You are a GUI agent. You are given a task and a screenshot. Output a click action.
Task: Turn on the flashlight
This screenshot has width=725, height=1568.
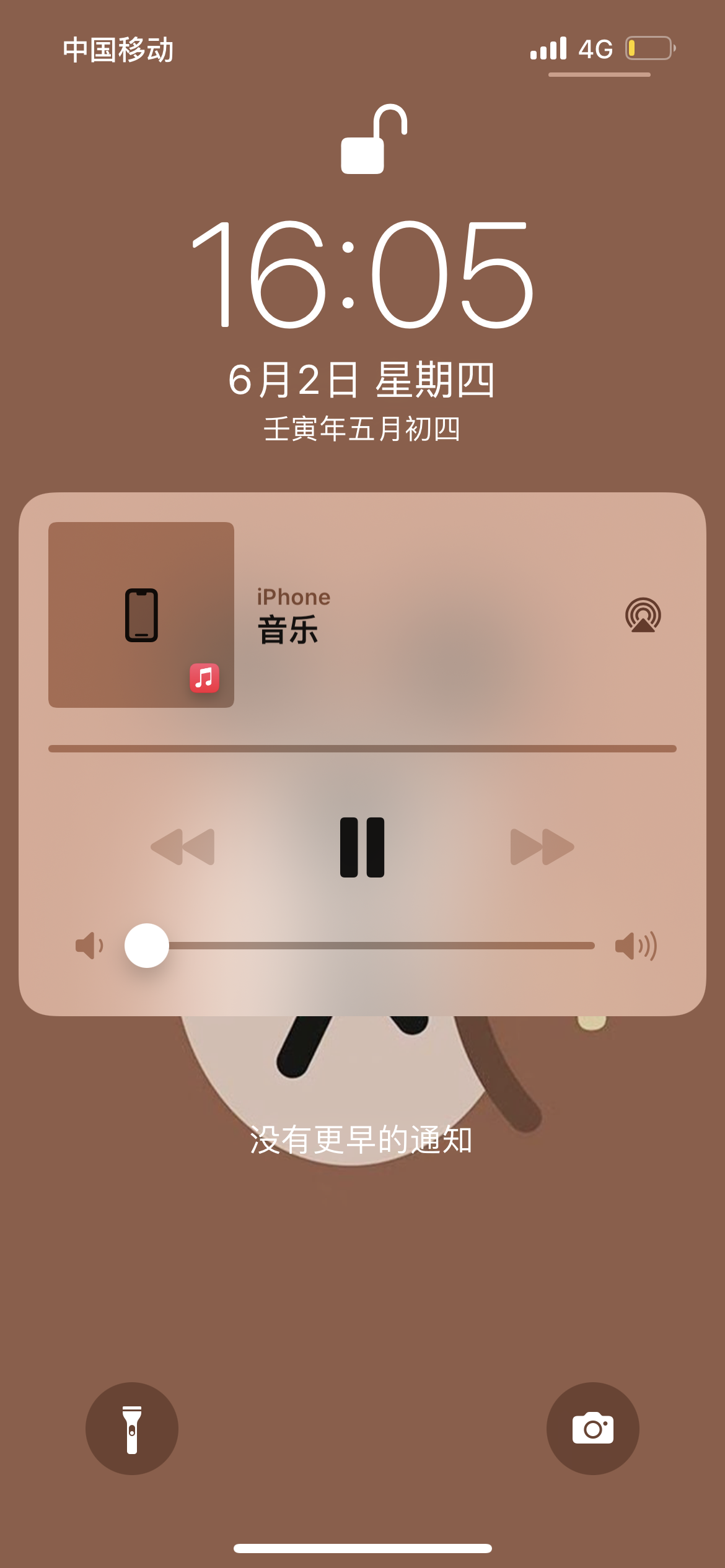click(x=132, y=1429)
